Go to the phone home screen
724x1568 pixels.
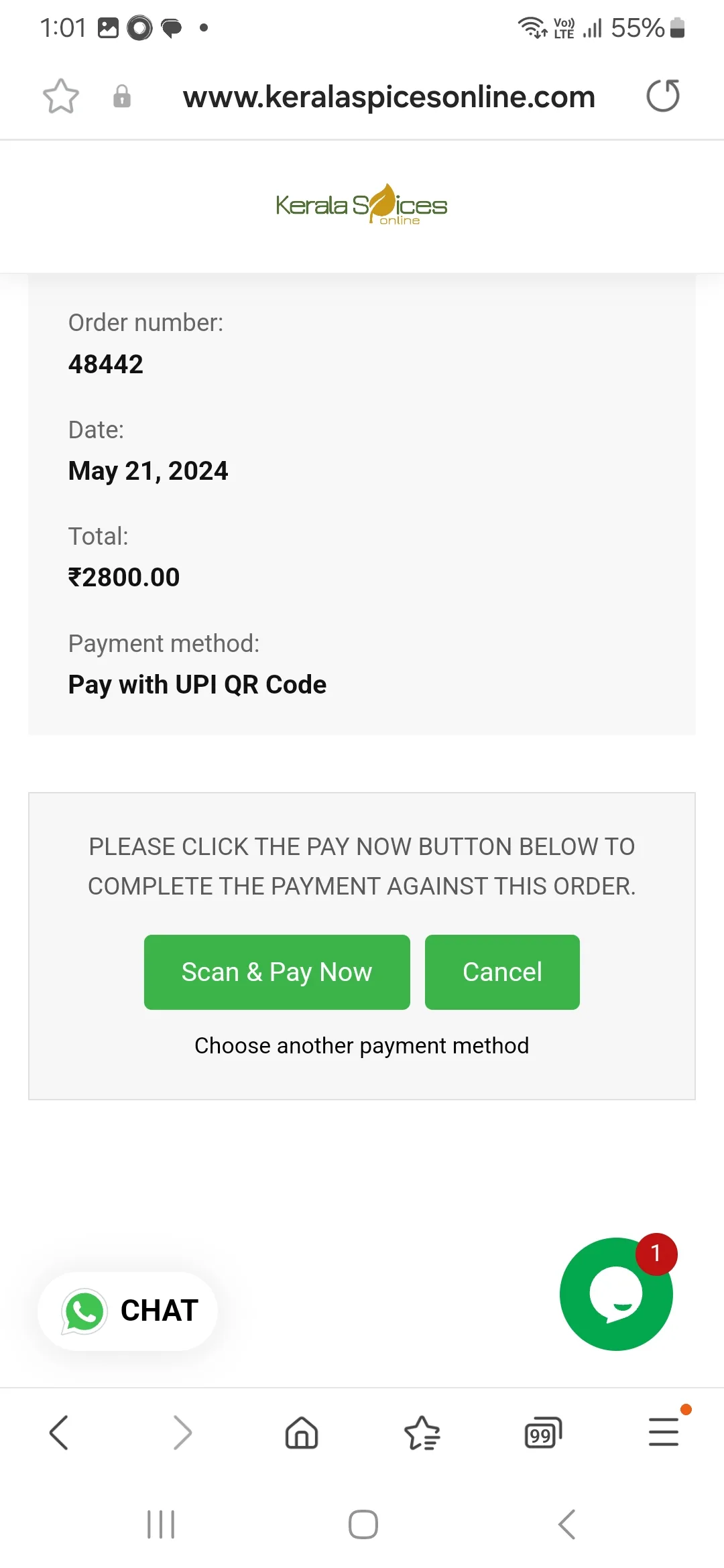(x=363, y=1524)
